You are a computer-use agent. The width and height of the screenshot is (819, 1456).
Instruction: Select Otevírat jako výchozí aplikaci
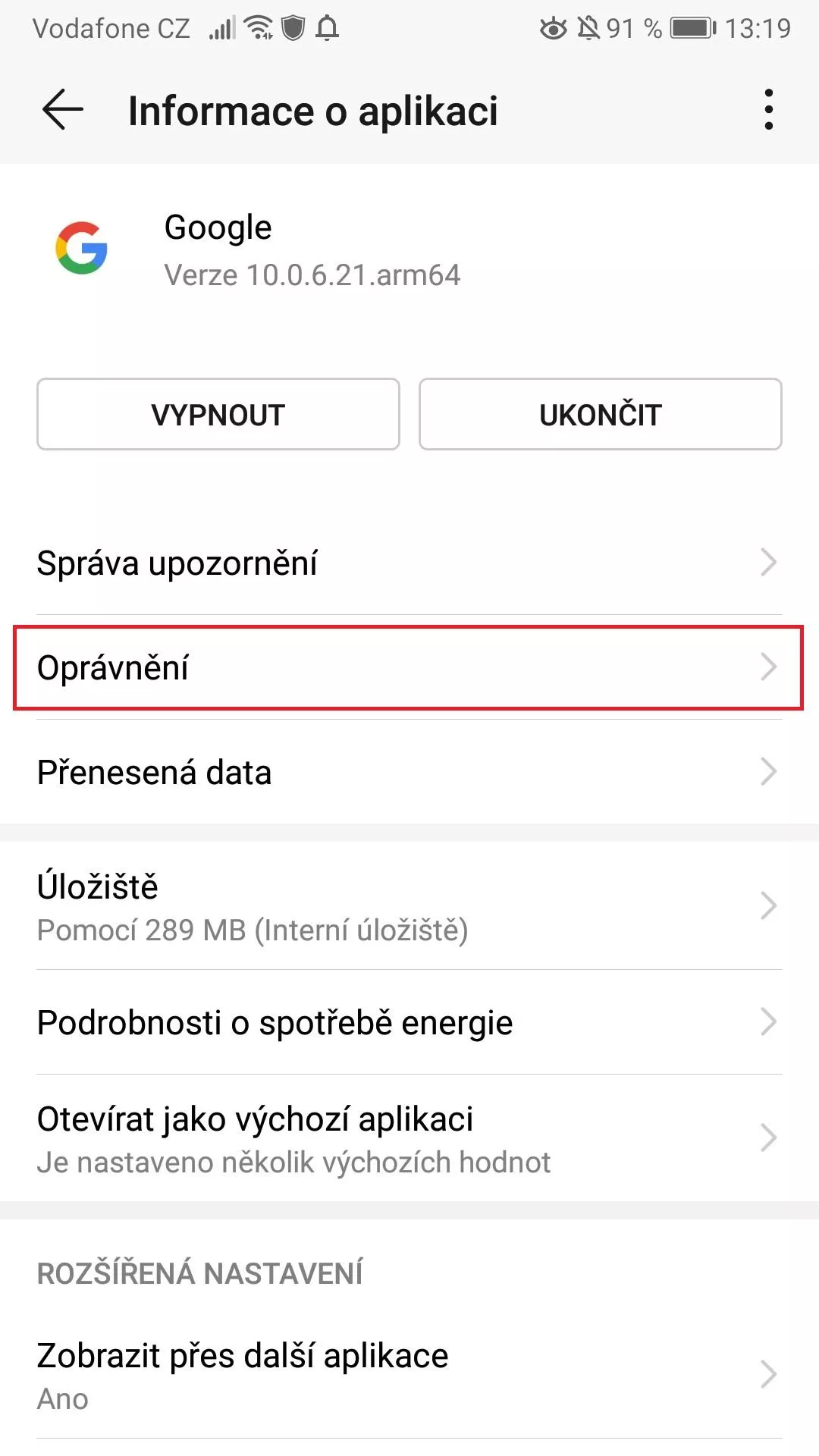(409, 1138)
